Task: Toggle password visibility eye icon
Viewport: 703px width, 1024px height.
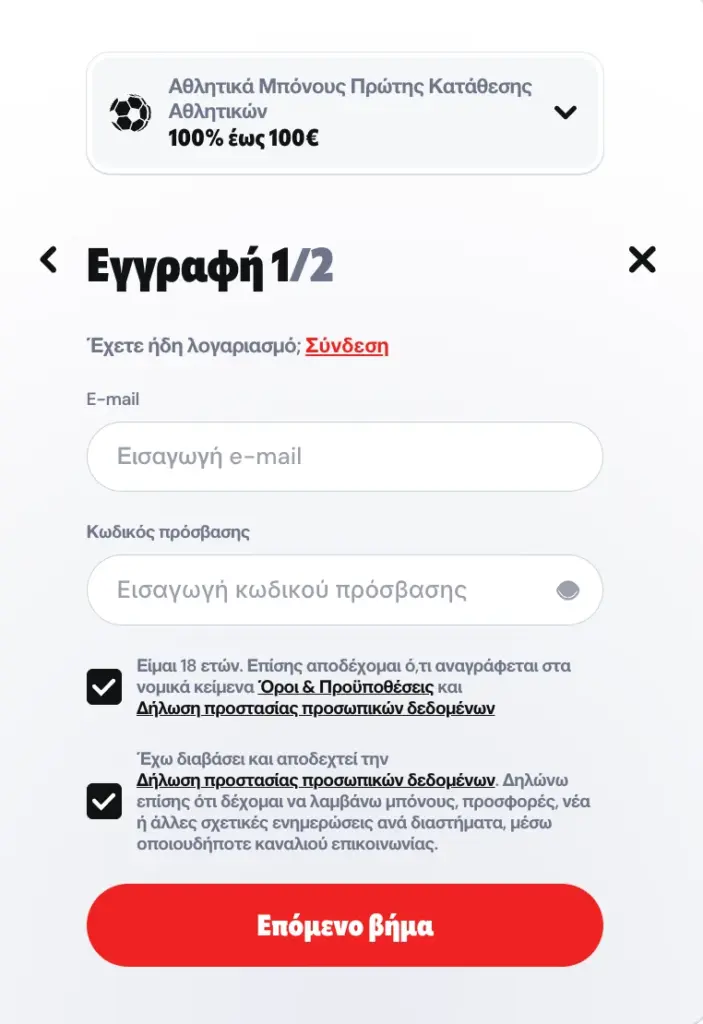Action: [x=567, y=590]
